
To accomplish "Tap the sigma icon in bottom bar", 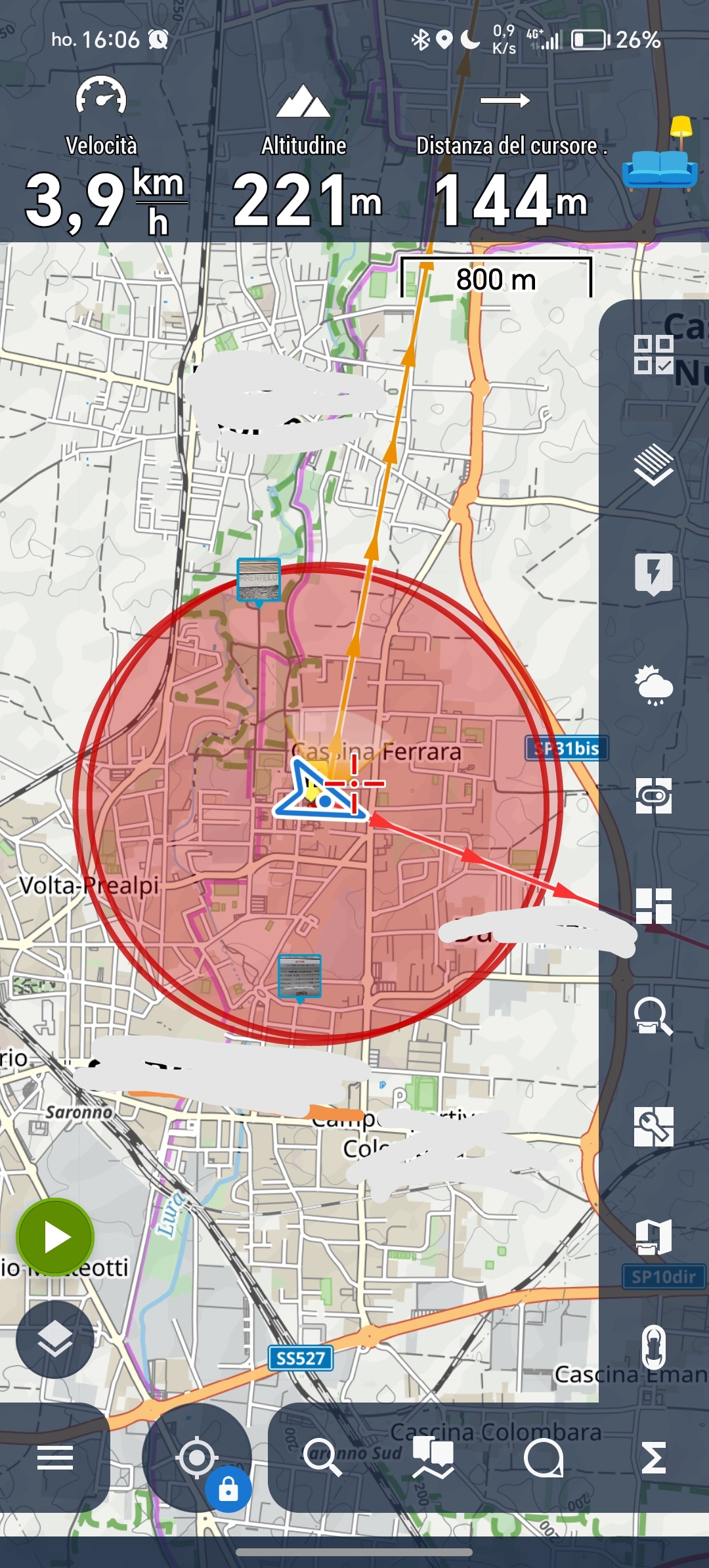I will click(653, 1458).
